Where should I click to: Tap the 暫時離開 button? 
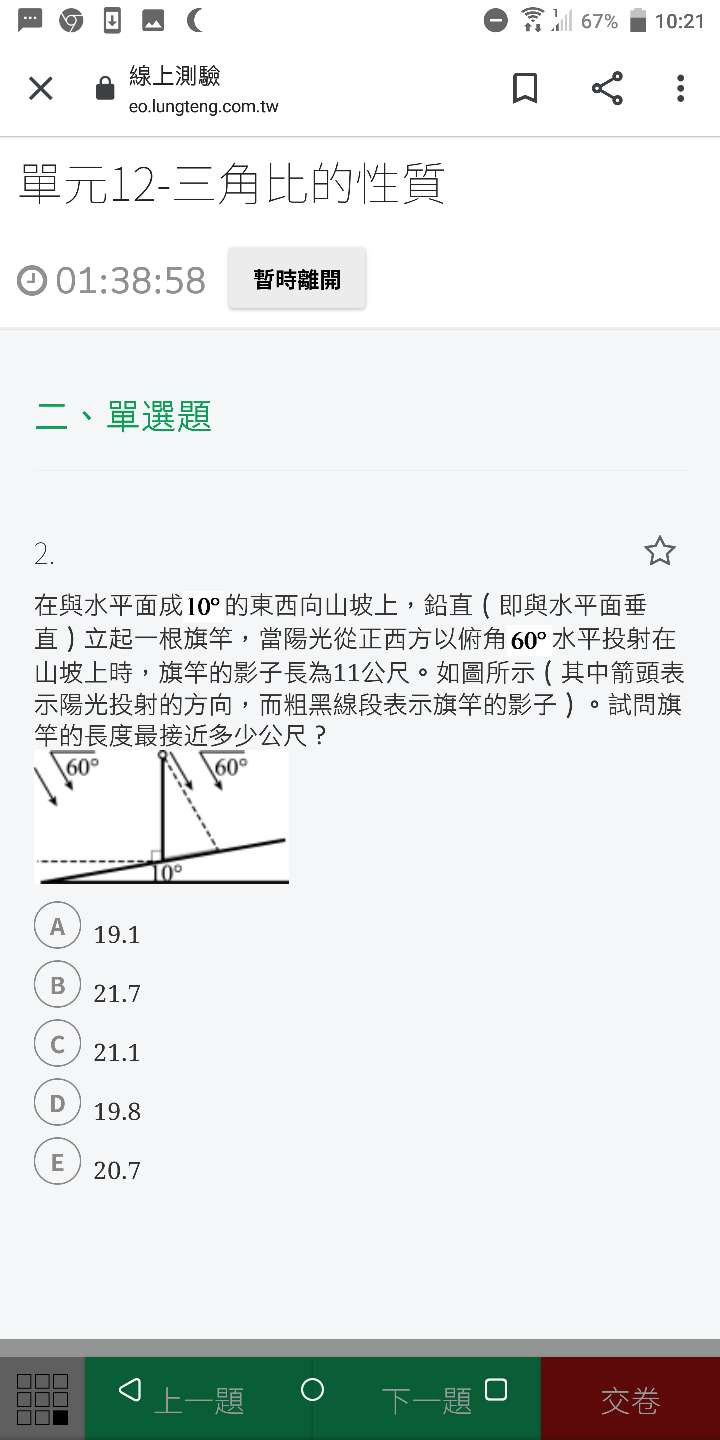click(297, 279)
